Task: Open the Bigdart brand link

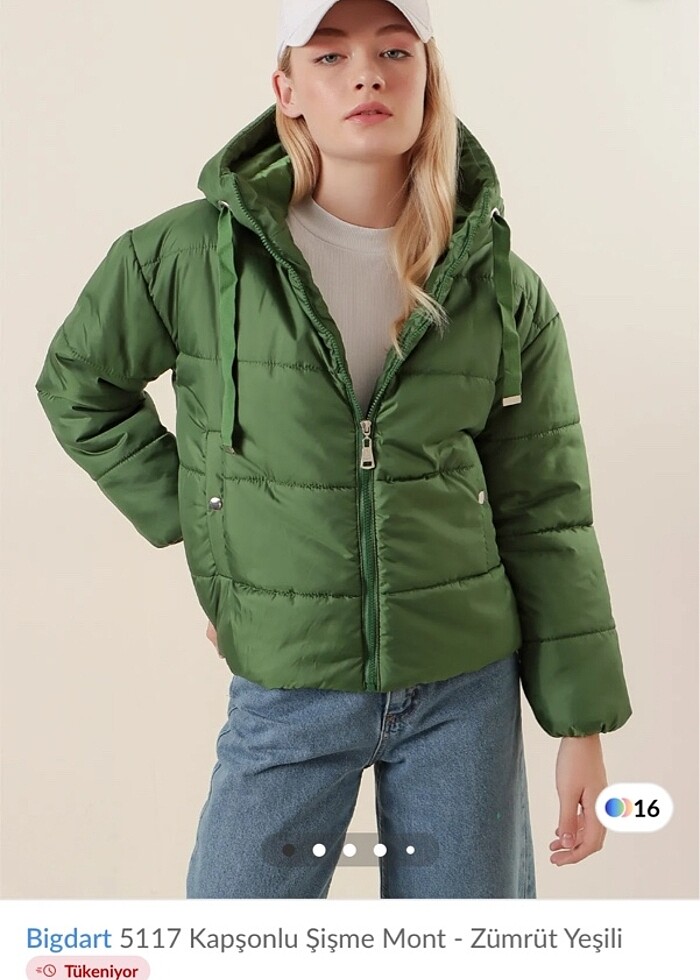Action: click(x=68, y=939)
